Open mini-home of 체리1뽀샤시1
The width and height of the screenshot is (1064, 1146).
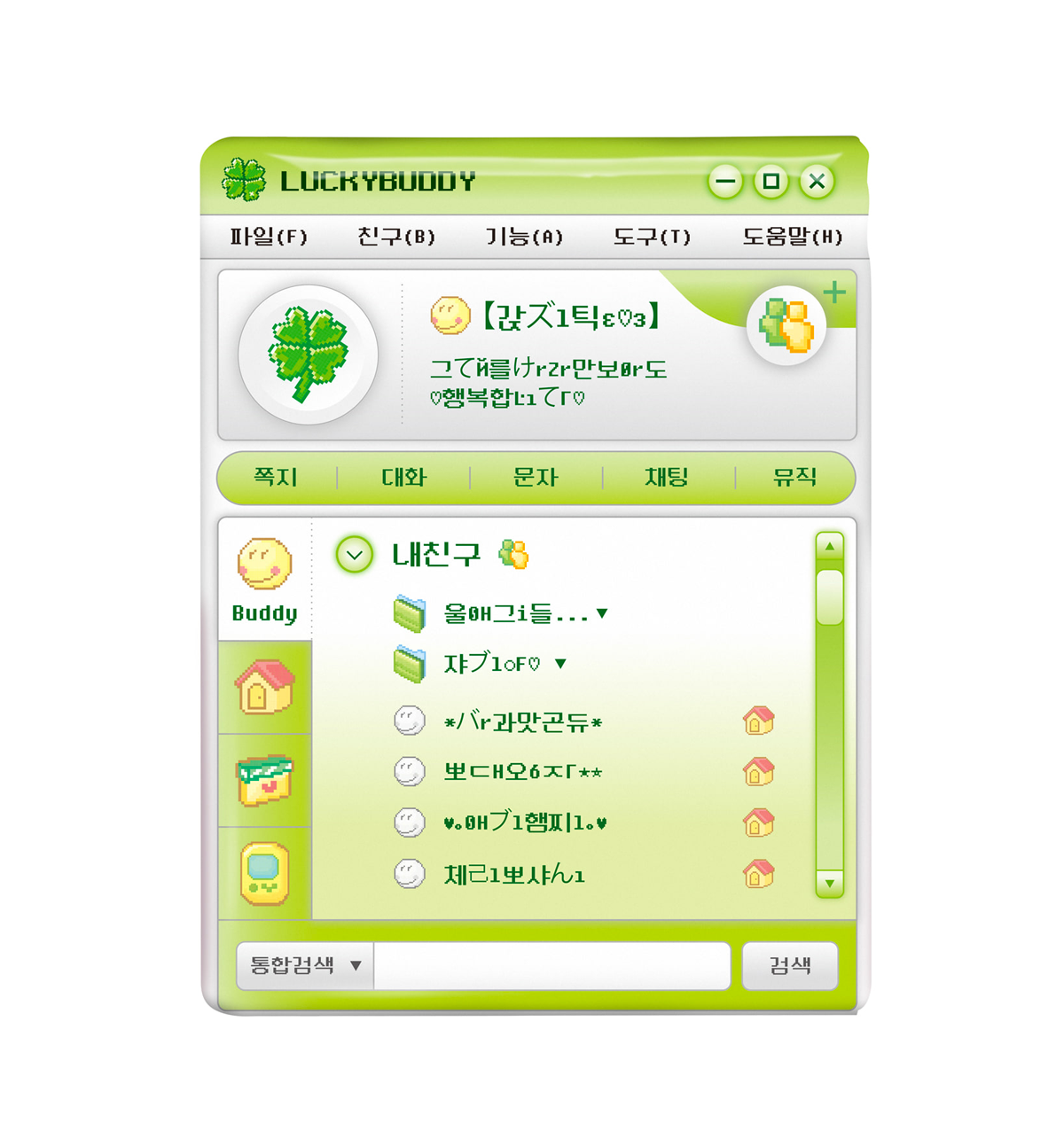pyautogui.click(x=758, y=874)
